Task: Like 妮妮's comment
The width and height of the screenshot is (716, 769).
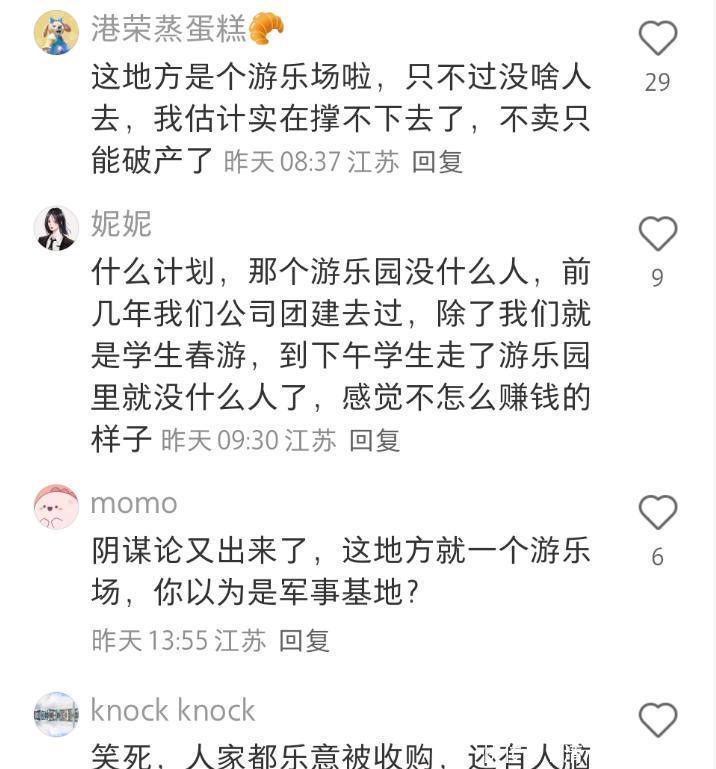Action: click(x=657, y=234)
